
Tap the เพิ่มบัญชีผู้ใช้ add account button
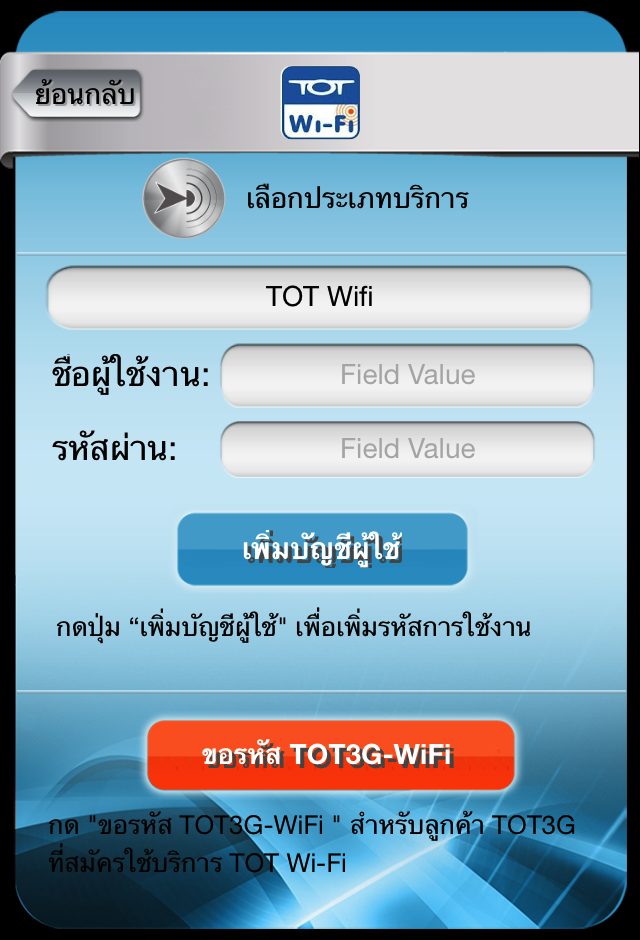click(x=322, y=549)
